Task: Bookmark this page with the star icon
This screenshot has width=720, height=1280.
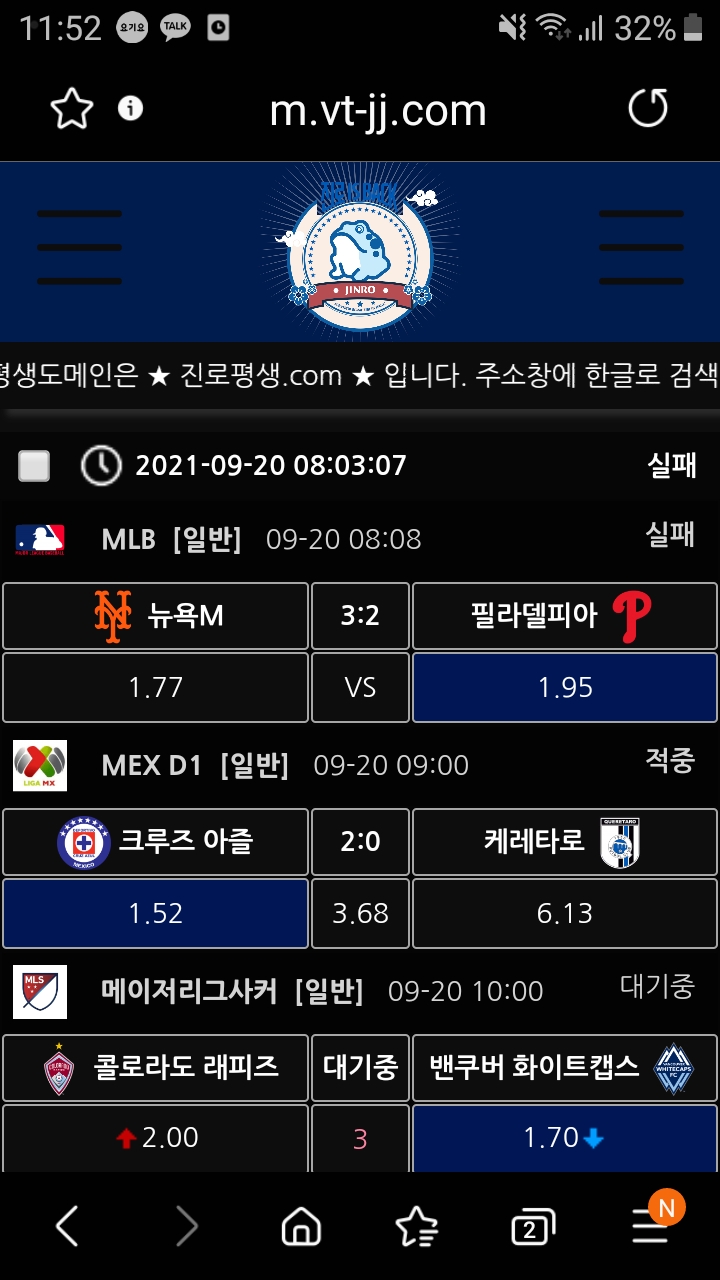Action: pyautogui.click(x=72, y=109)
